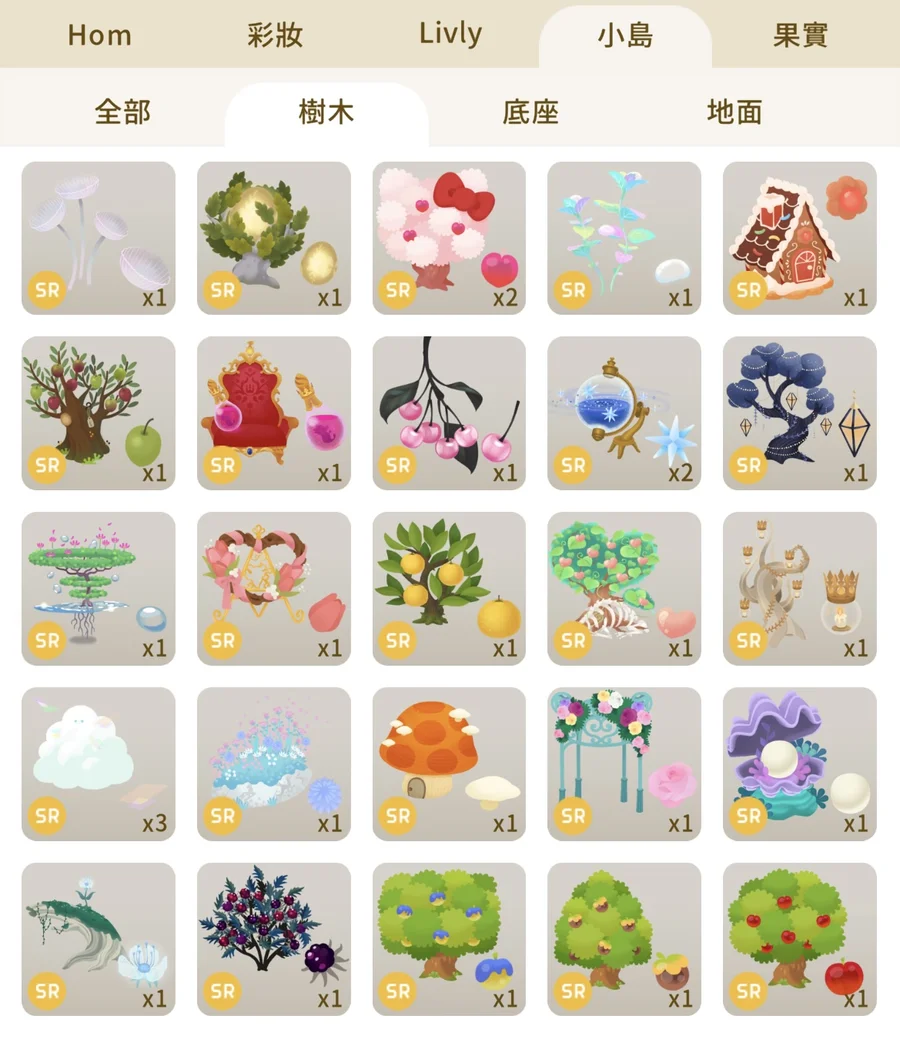
Task: Choose the purple clam with pearl item
Action: click(x=799, y=764)
